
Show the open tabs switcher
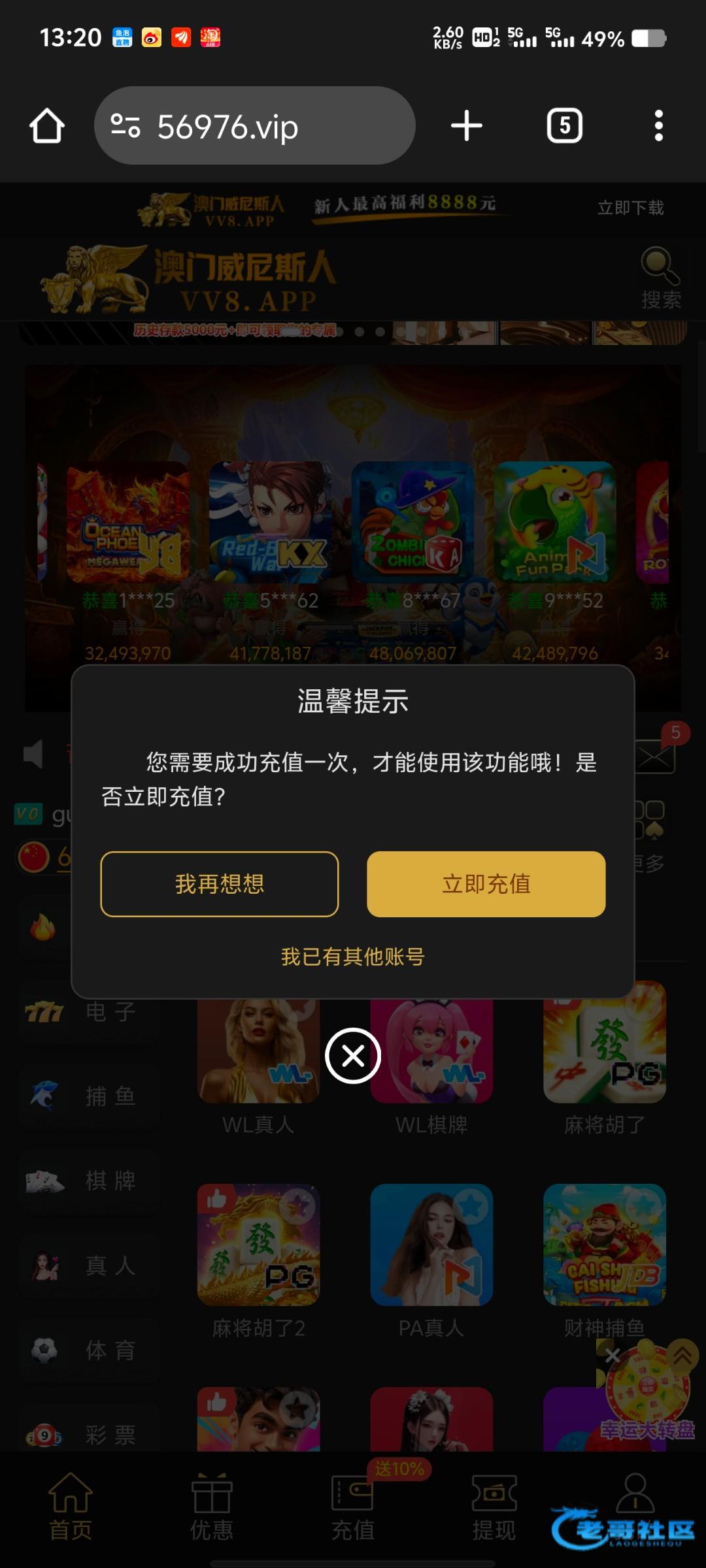click(565, 125)
